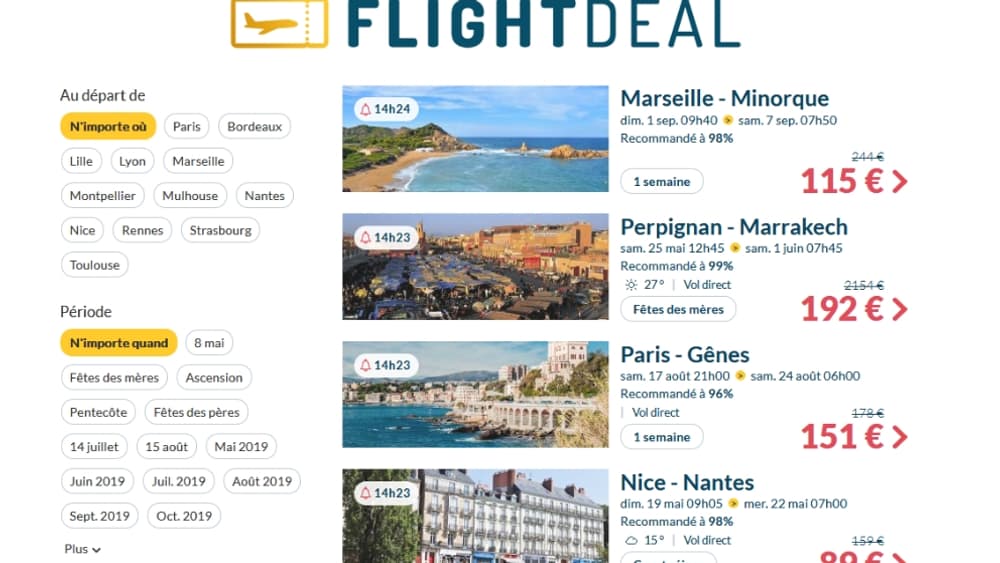Choose Marseille departure chip
Viewport: 1000px width, 563px height.
coord(198,161)
